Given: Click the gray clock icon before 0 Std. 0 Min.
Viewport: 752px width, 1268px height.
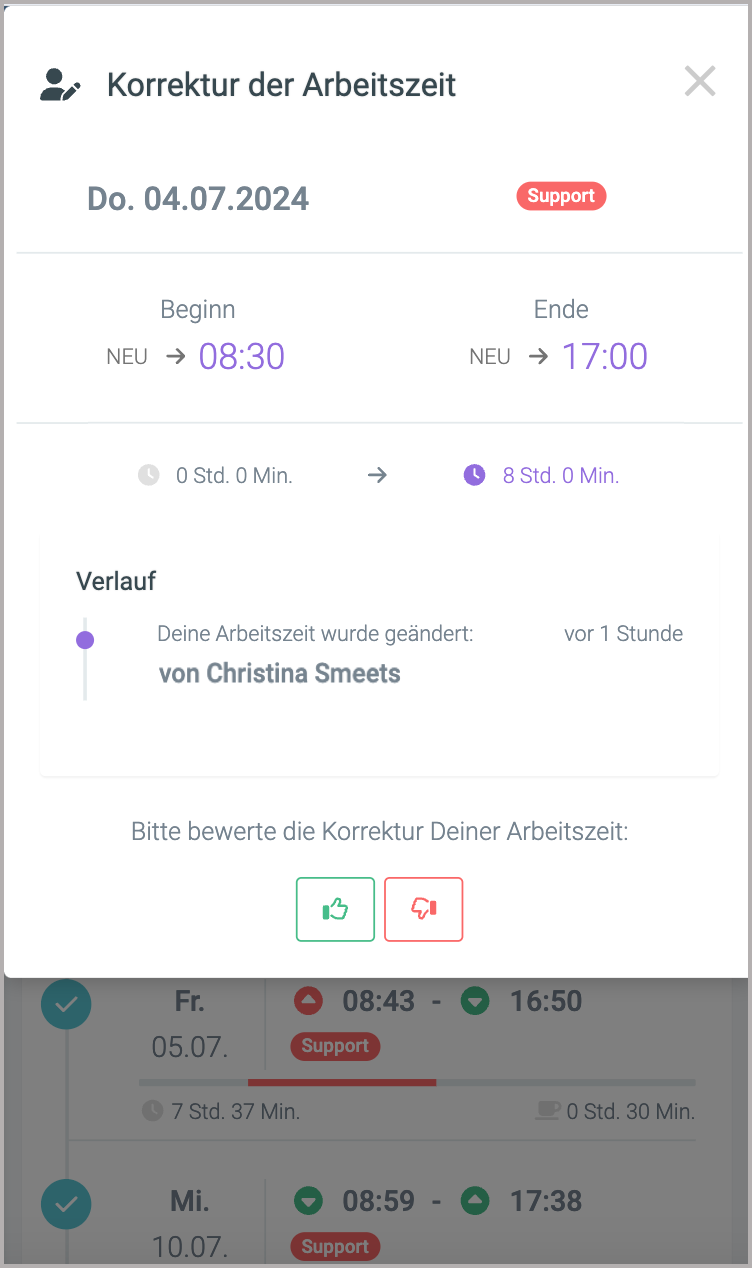Looking at the screenshot, I should pyautogui.click(x=149, y=475).
